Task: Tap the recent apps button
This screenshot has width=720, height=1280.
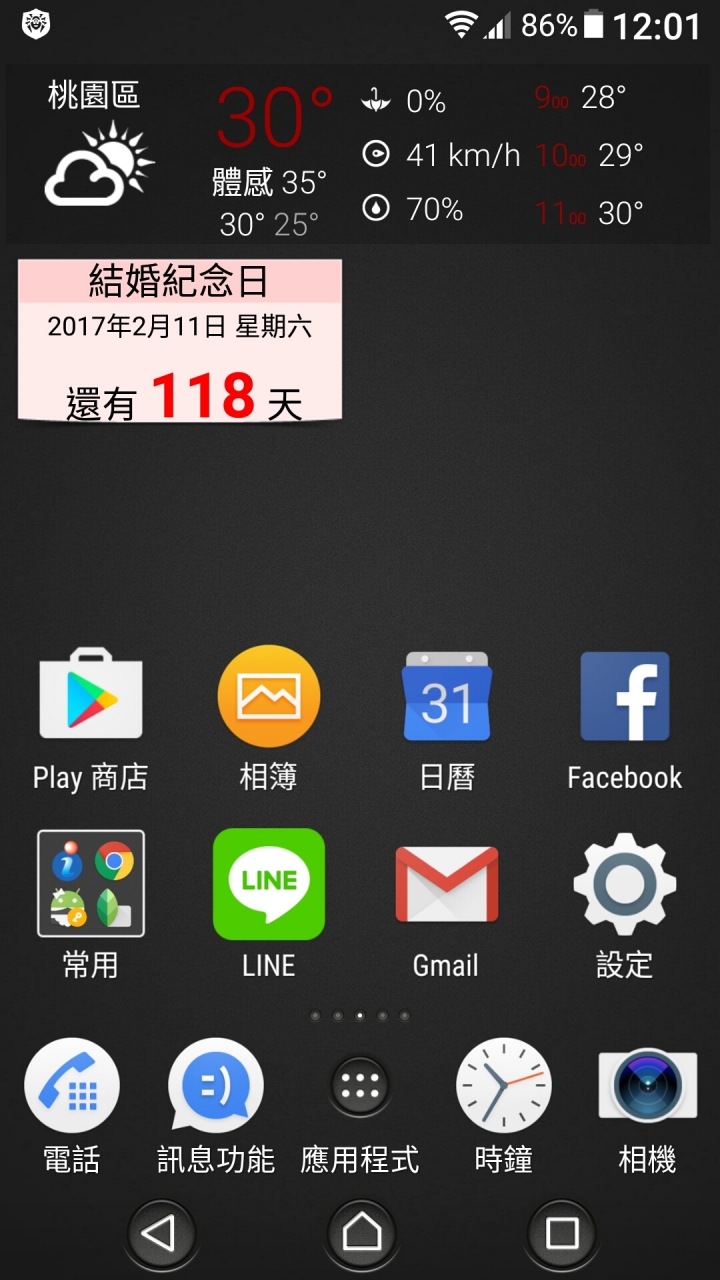Action: pos(561,1234)
